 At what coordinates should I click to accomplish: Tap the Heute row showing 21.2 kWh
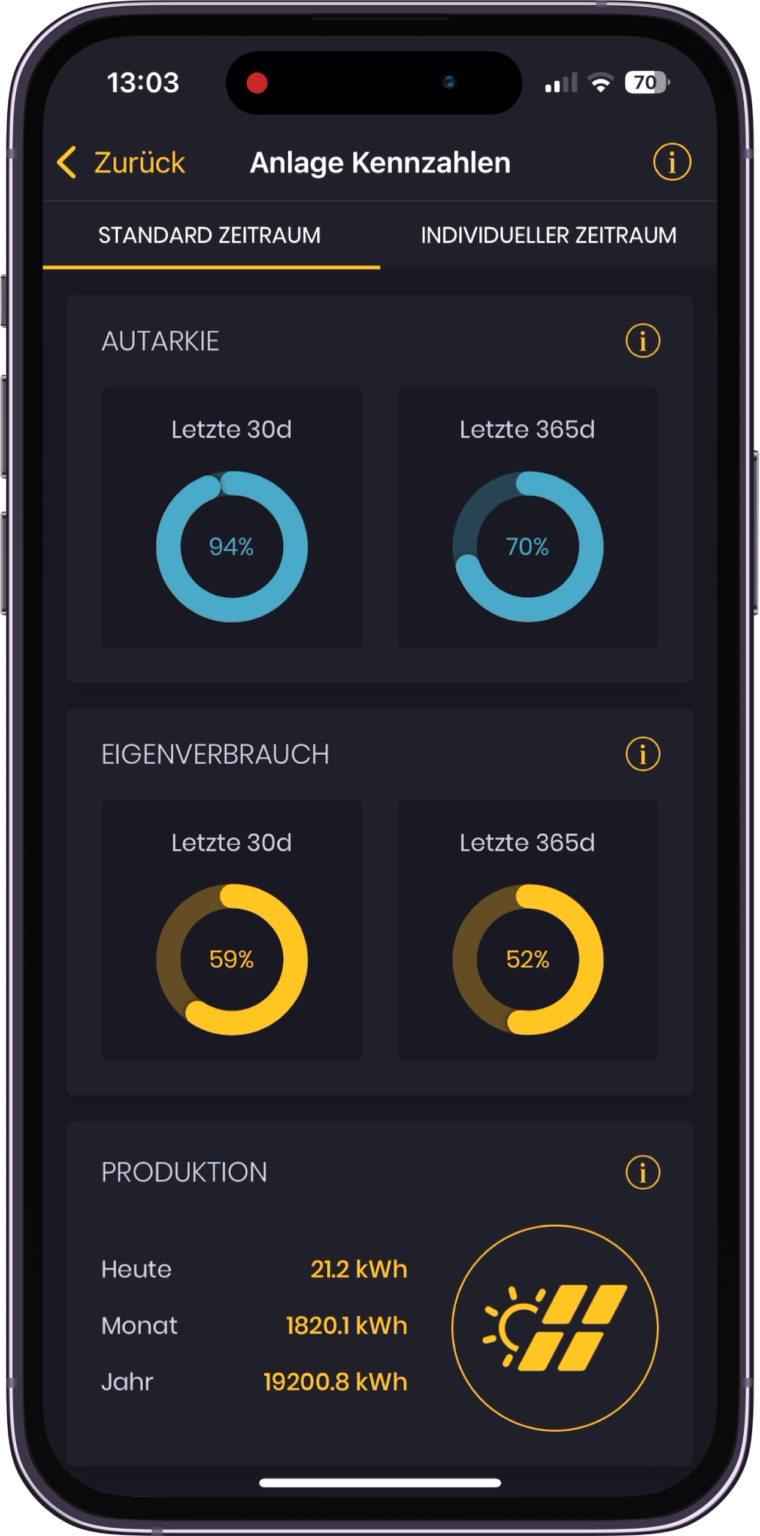tap(250, 1269)
